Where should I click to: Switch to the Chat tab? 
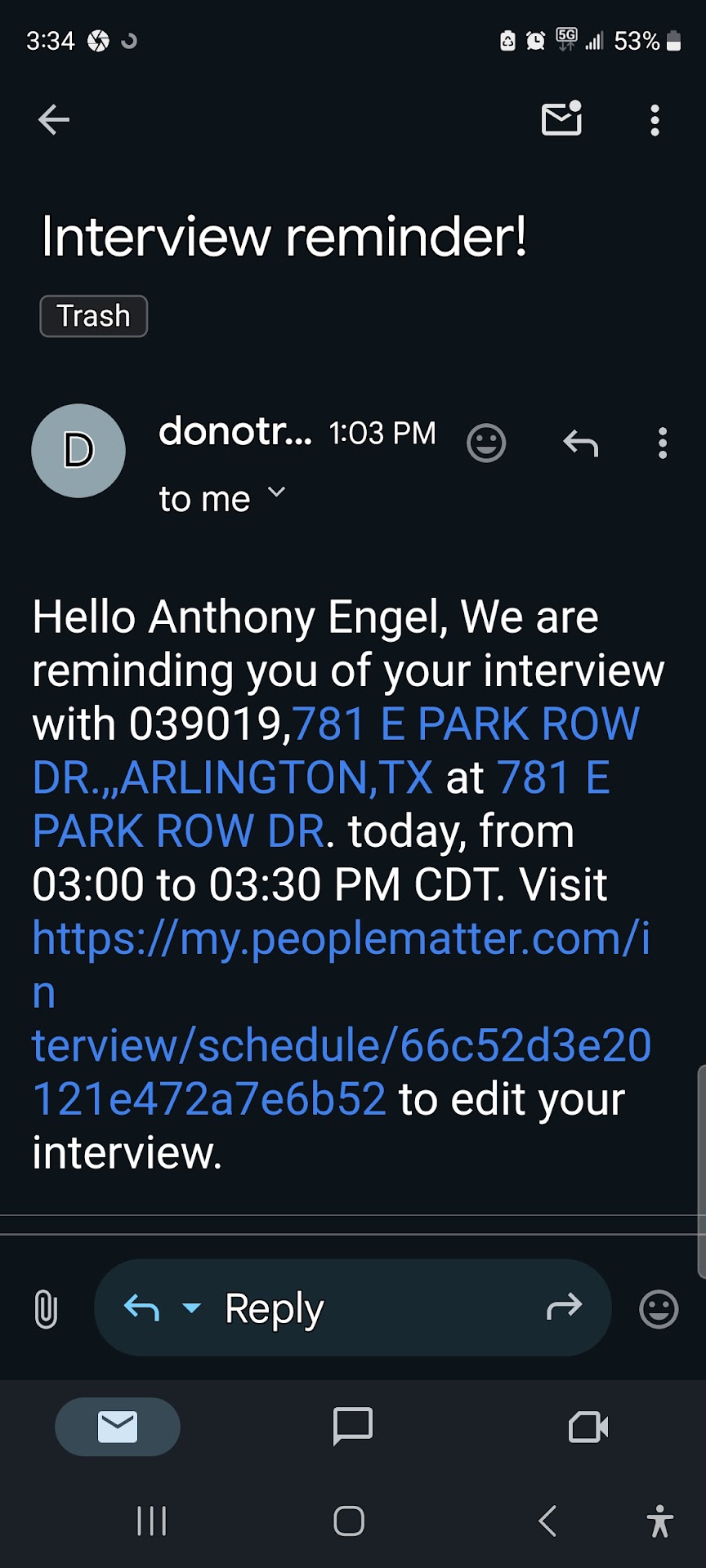pos(353,1427)
